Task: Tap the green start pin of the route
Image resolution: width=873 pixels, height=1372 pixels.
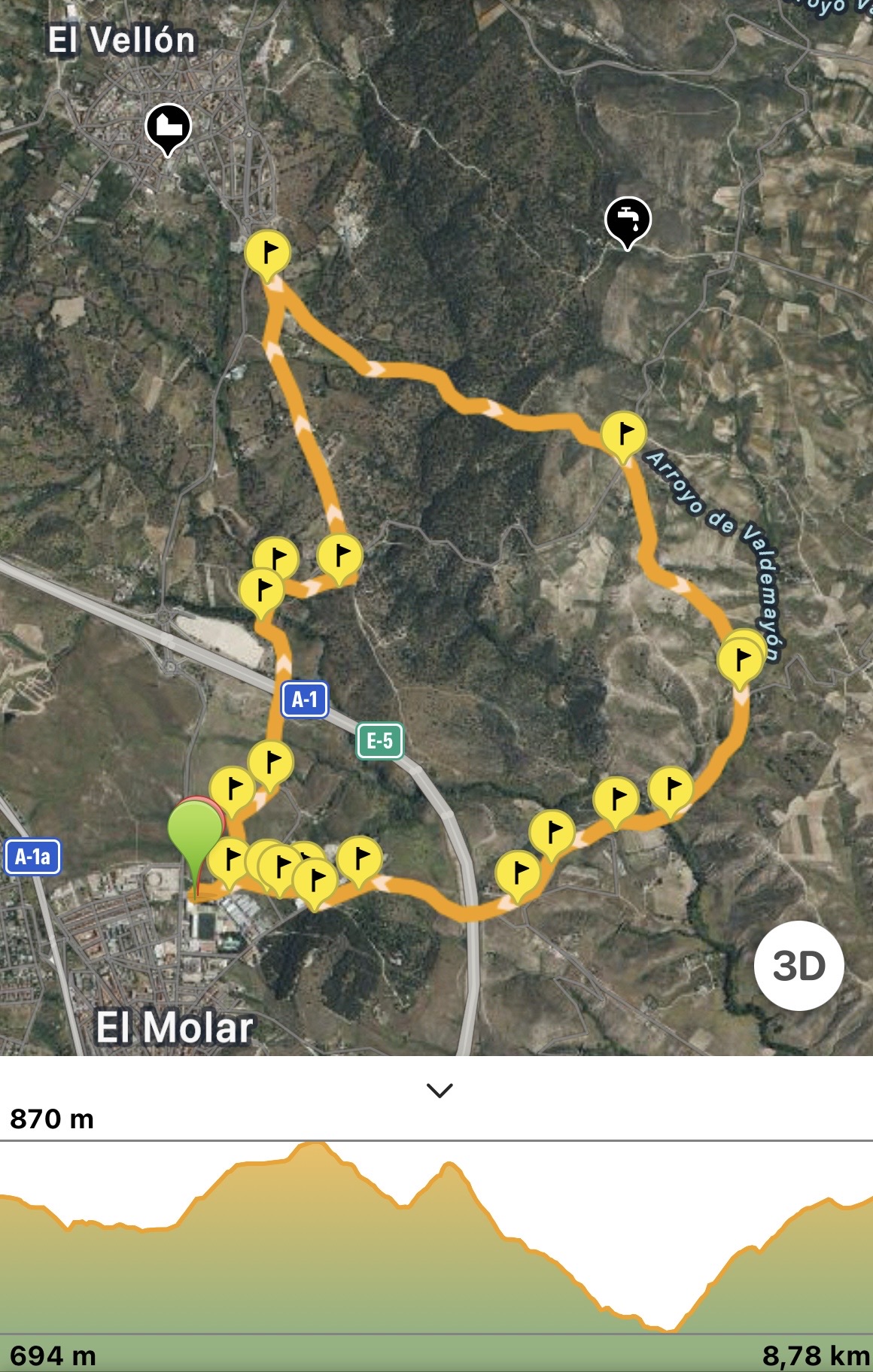Action: (x=194, y=832)
